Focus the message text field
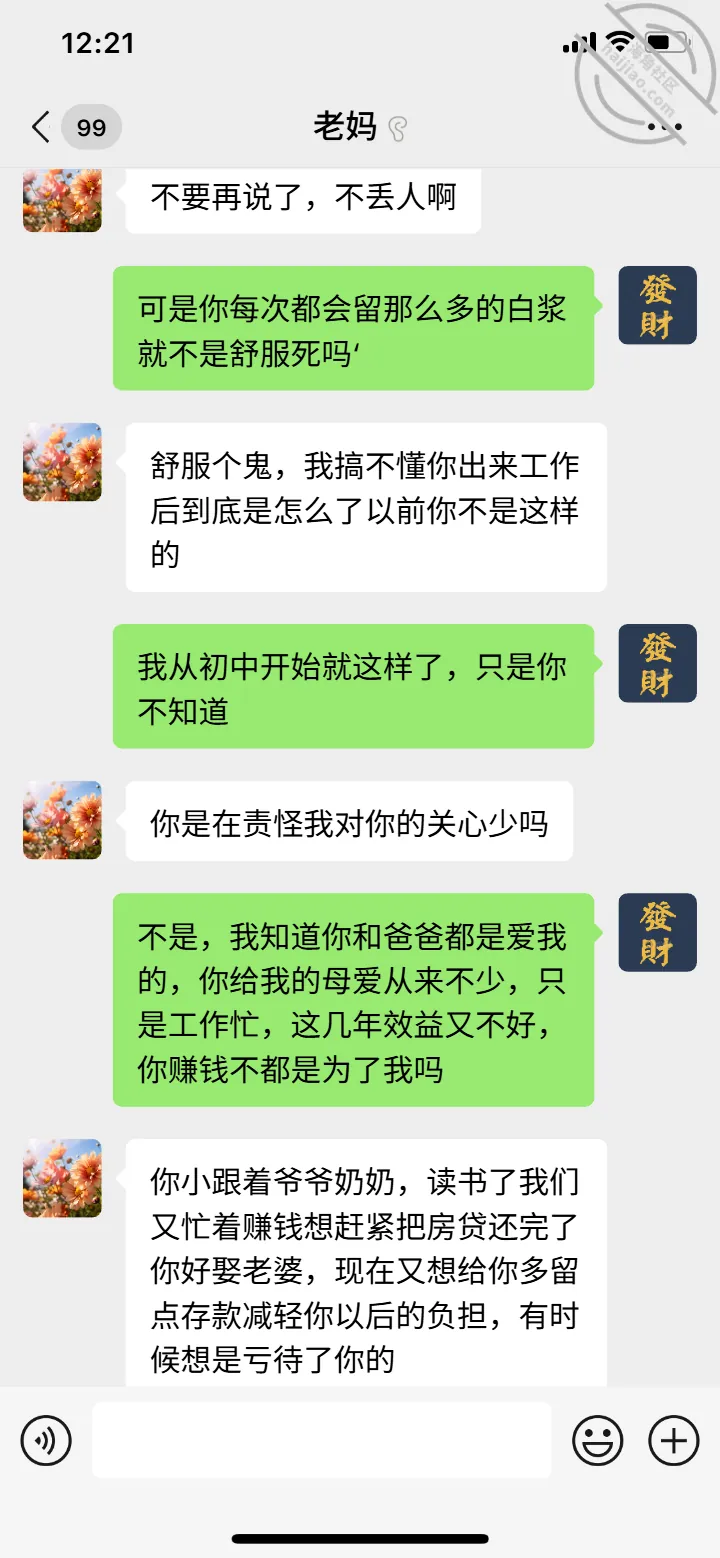This screenshot has height=1558, width=720. point(322,1440)
